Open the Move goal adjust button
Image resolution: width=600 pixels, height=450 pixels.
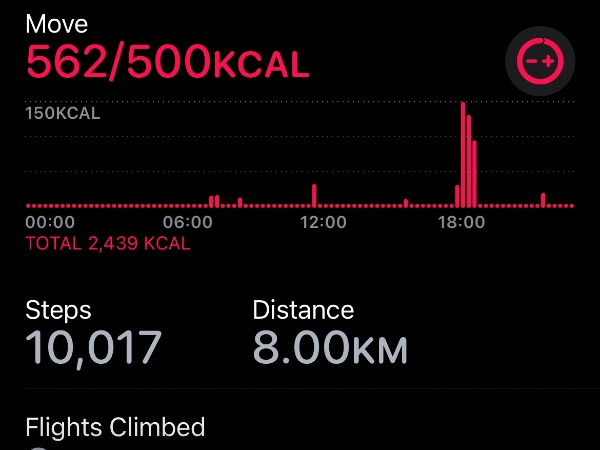pos(540,62)
